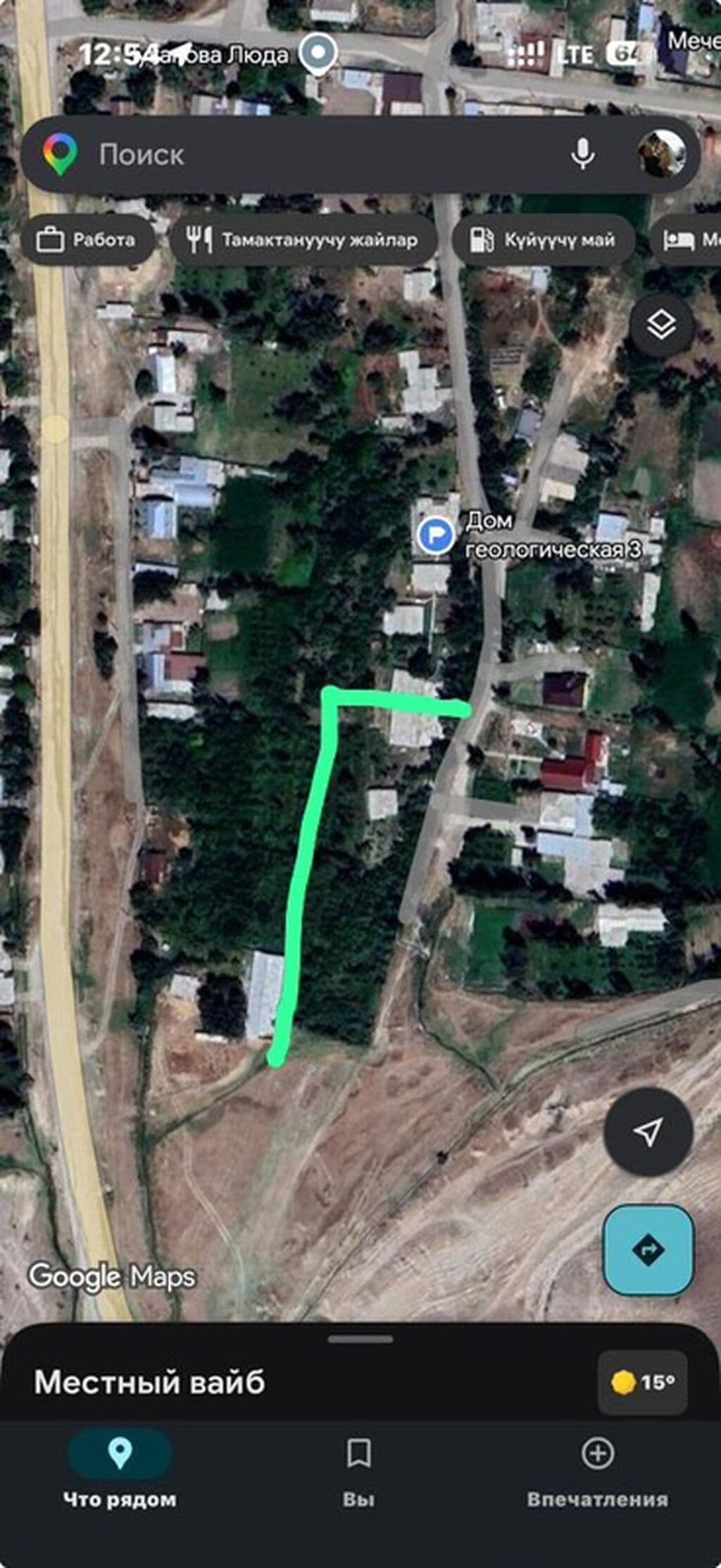The image size is (721, 1568).
Task: Open directions button
Action: click(x=648, y=1250)
